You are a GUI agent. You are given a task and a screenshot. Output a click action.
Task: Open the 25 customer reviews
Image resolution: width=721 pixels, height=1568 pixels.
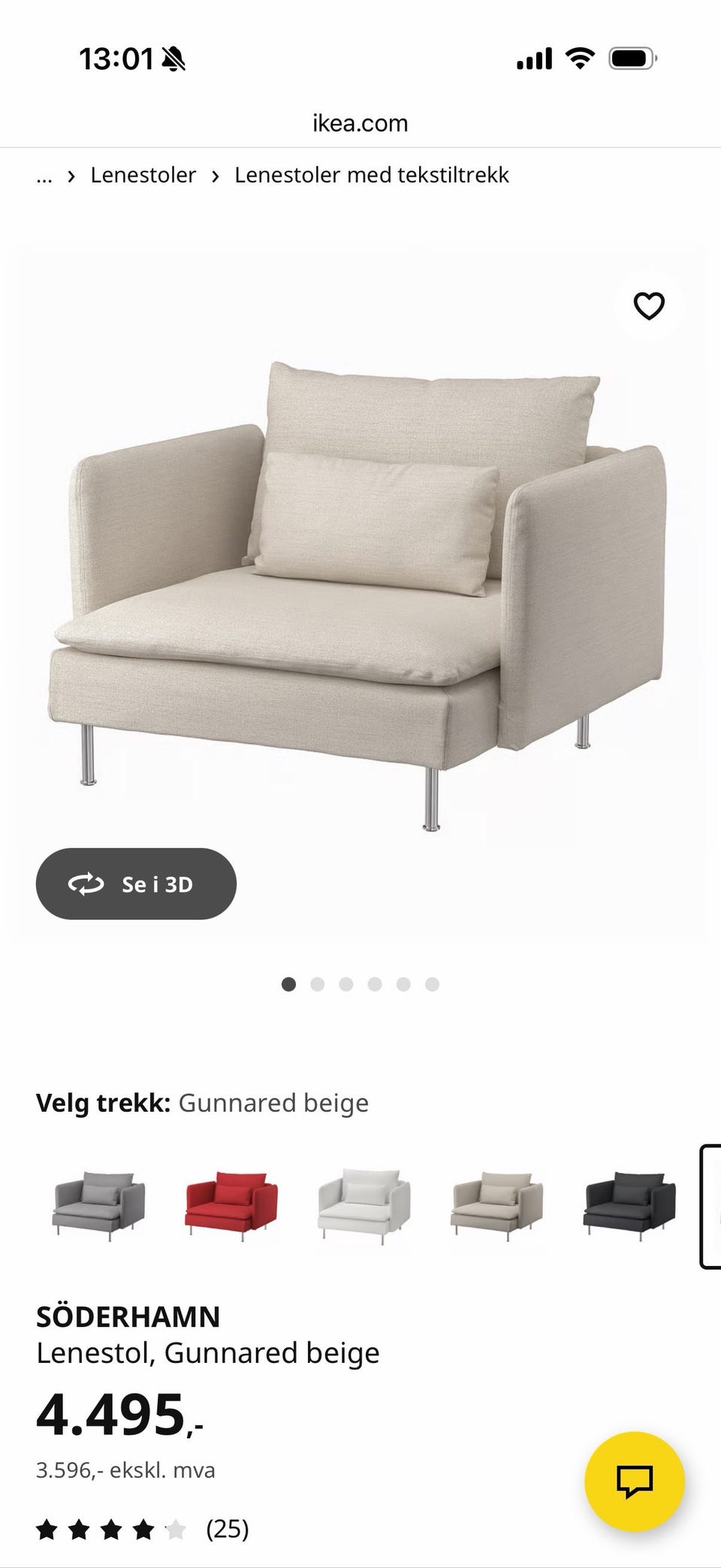click(227, 1528)
